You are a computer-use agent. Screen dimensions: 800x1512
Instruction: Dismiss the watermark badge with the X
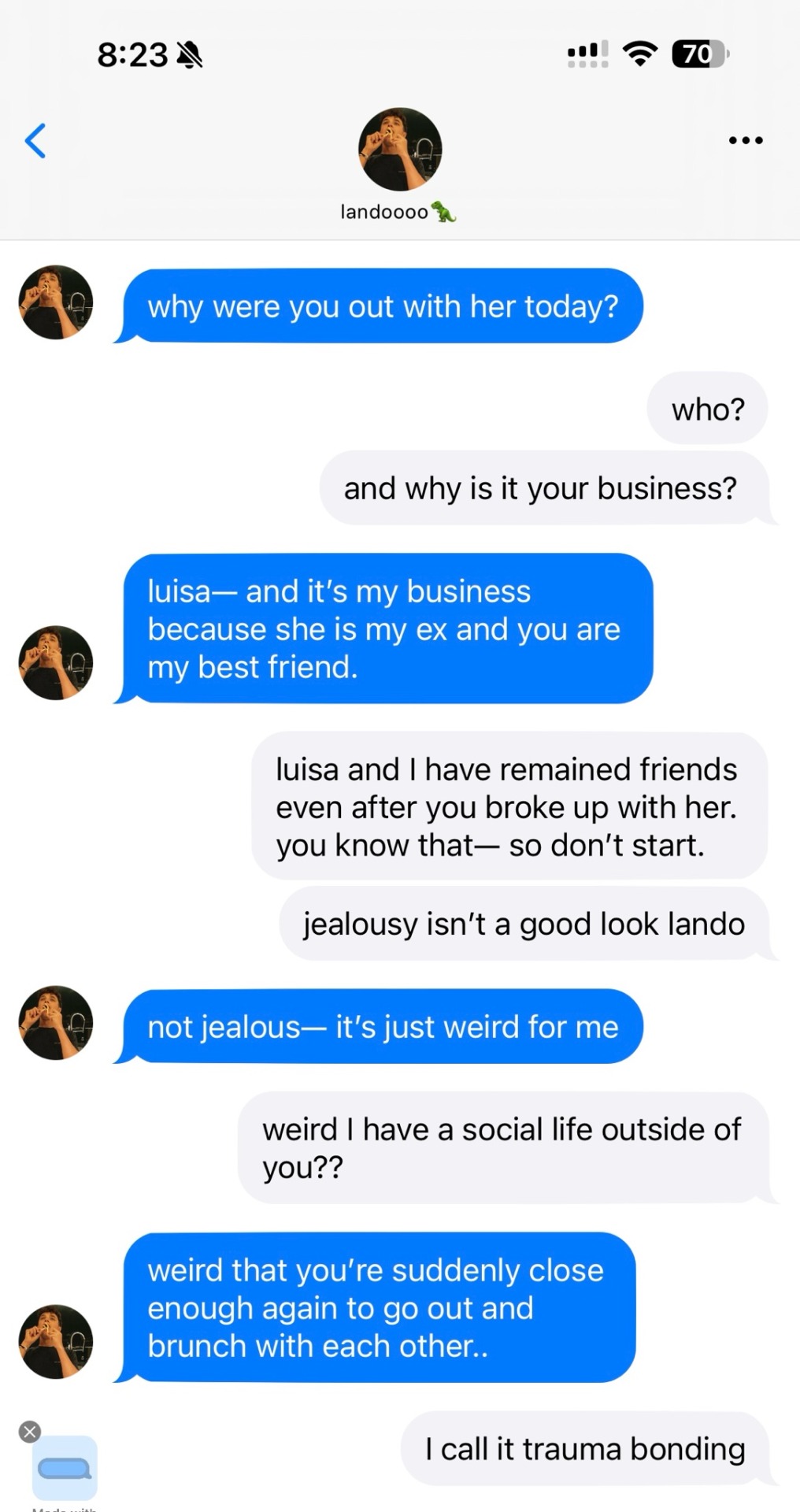[x=30, y=1431]
